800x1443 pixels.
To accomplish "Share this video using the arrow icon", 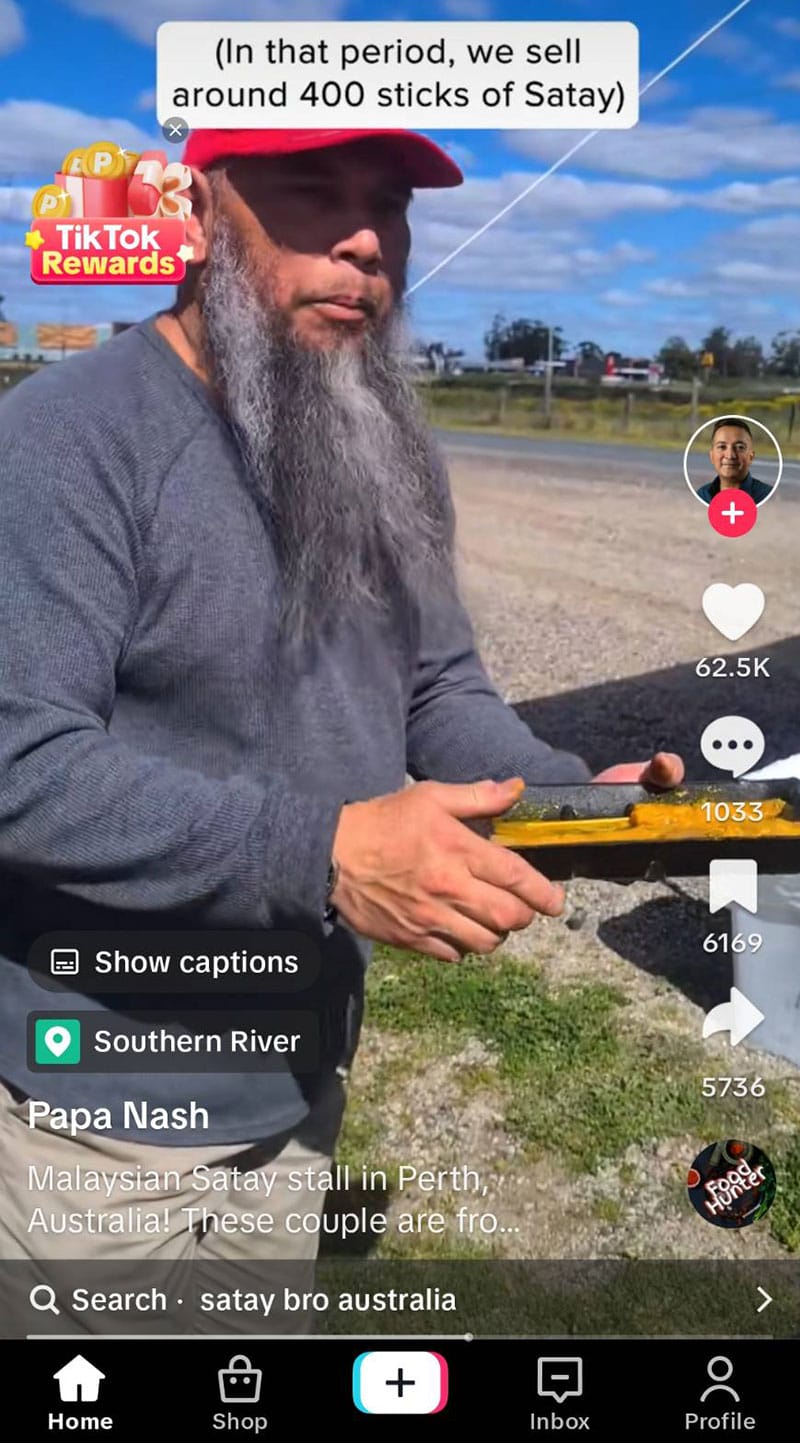I will click(733, 1017).
